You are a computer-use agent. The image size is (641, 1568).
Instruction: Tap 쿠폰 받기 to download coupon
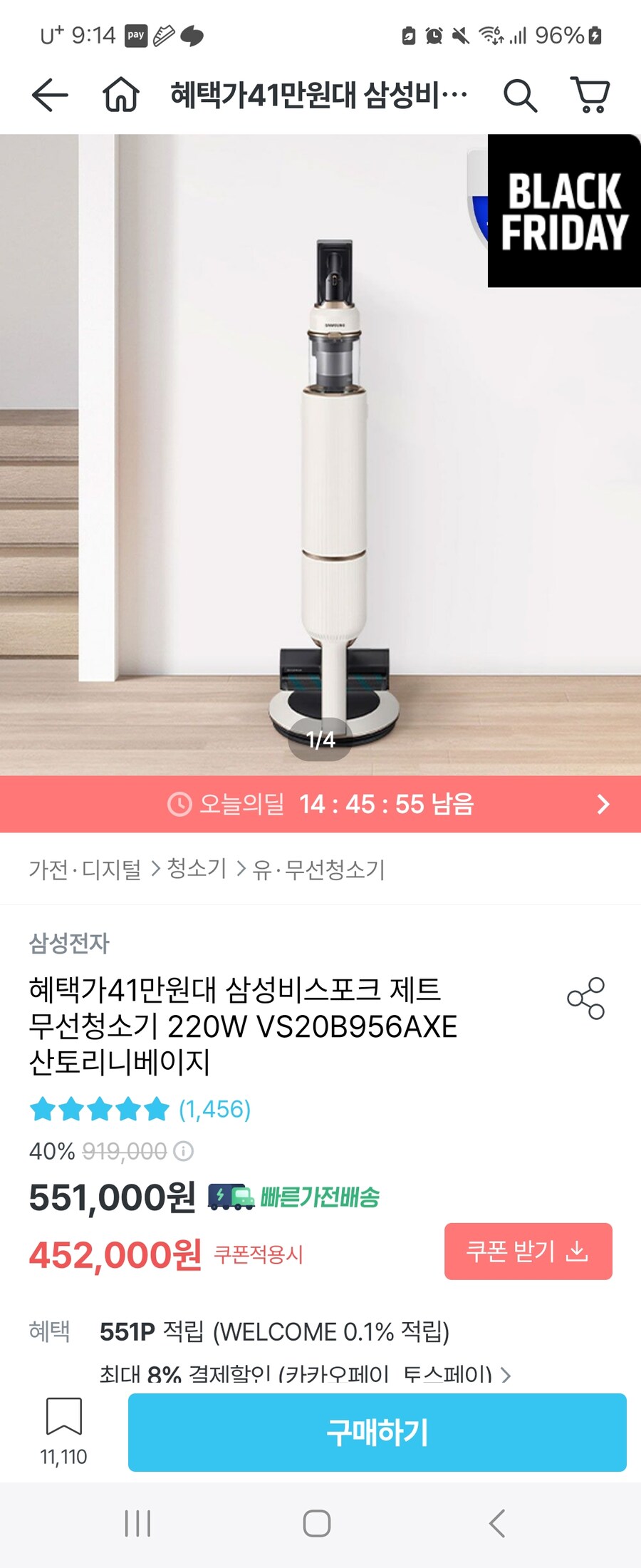coord(528,1251)
